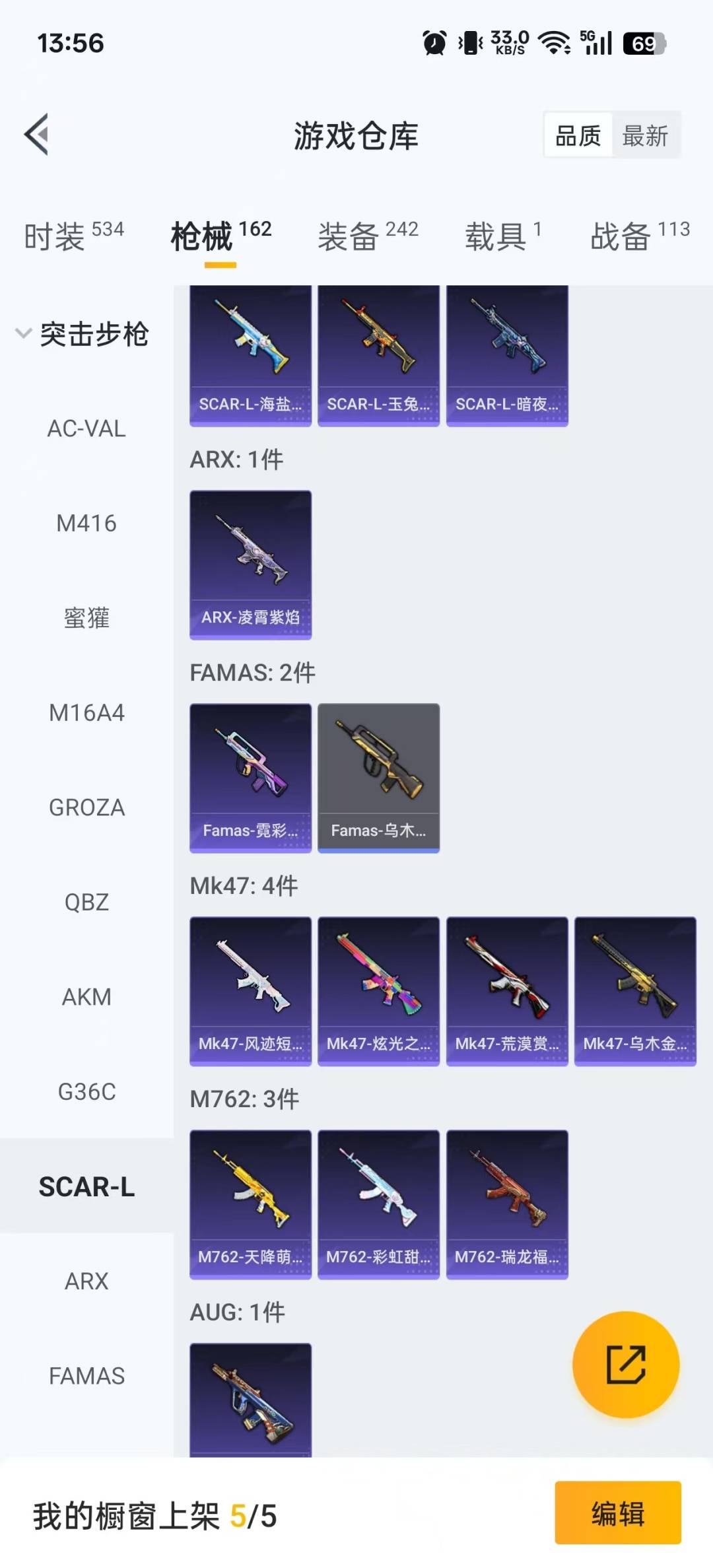The height and width of the screenshot is (1568, 713).
Task: Open the Mk47-炫光之 skin card
Action: pyautogui.click(x=378, y=991)
